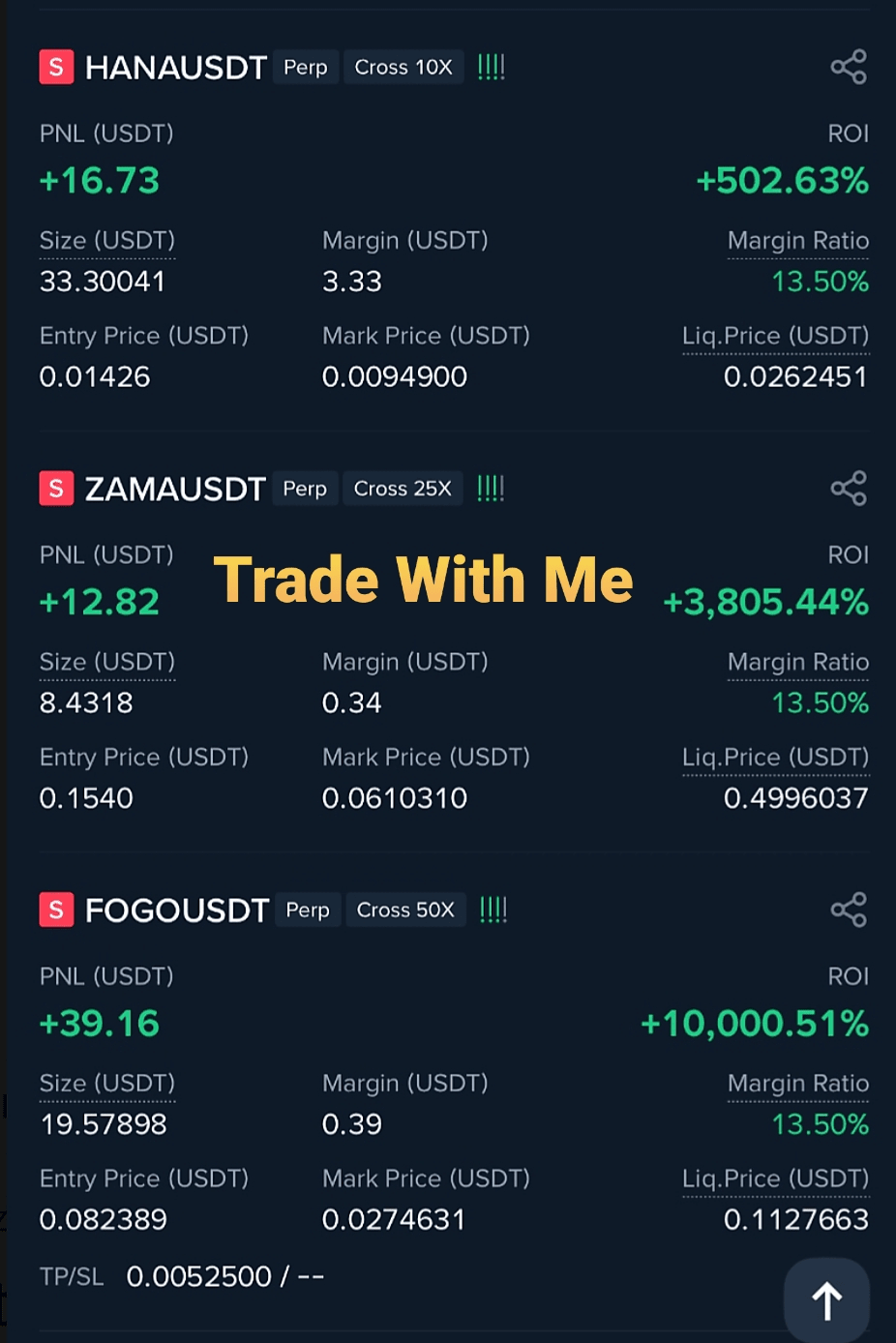The image size is (896, 1343).
Task: Jump back to top with the arrow button
Action: [826, 1299]
